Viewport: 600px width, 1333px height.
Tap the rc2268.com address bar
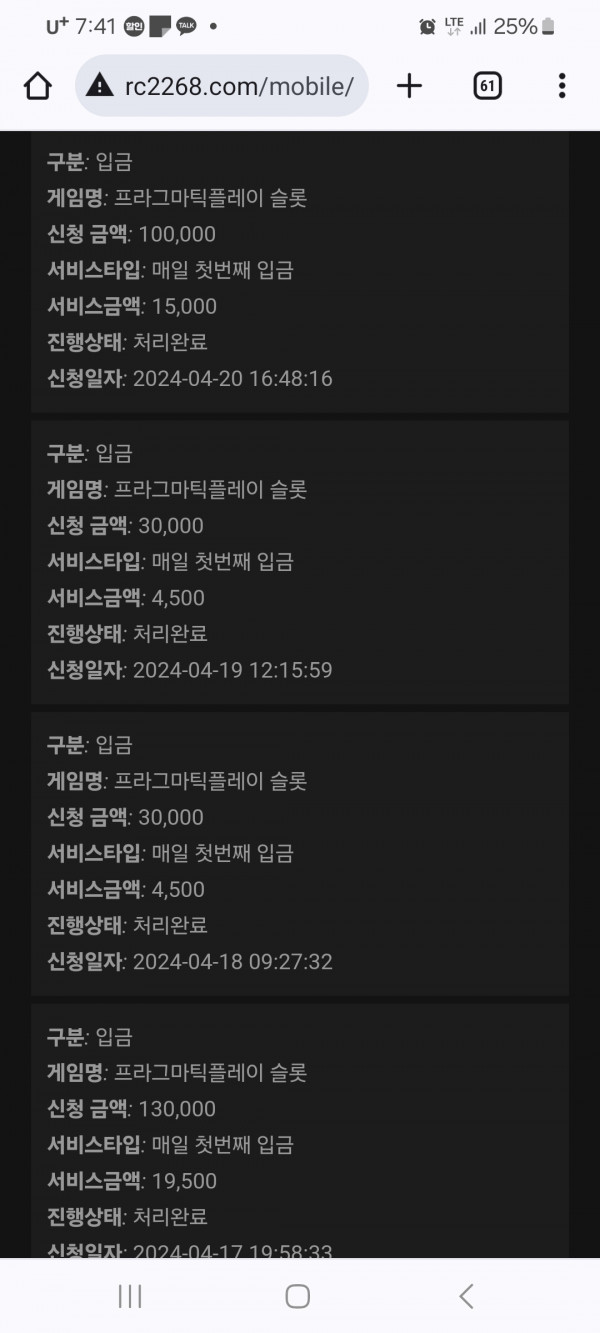[x=222, y=86]
